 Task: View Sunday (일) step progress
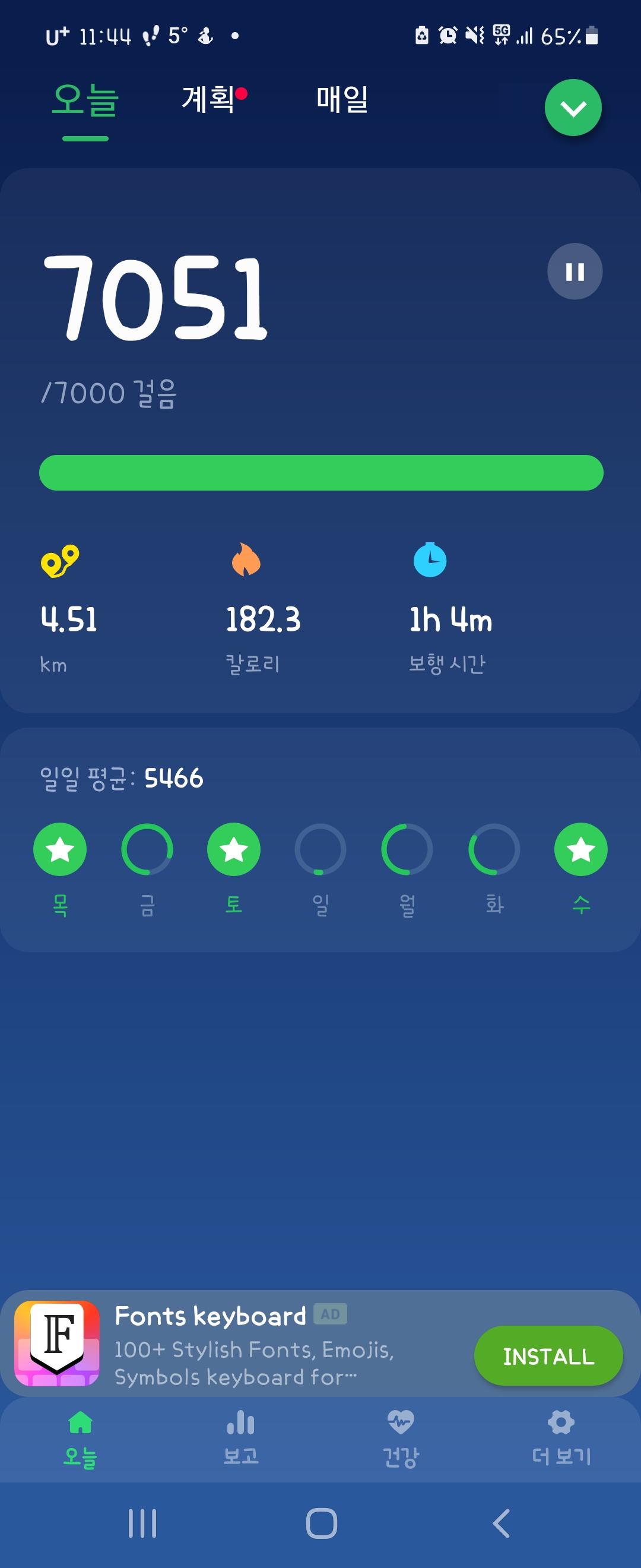[x=320, y=849]
